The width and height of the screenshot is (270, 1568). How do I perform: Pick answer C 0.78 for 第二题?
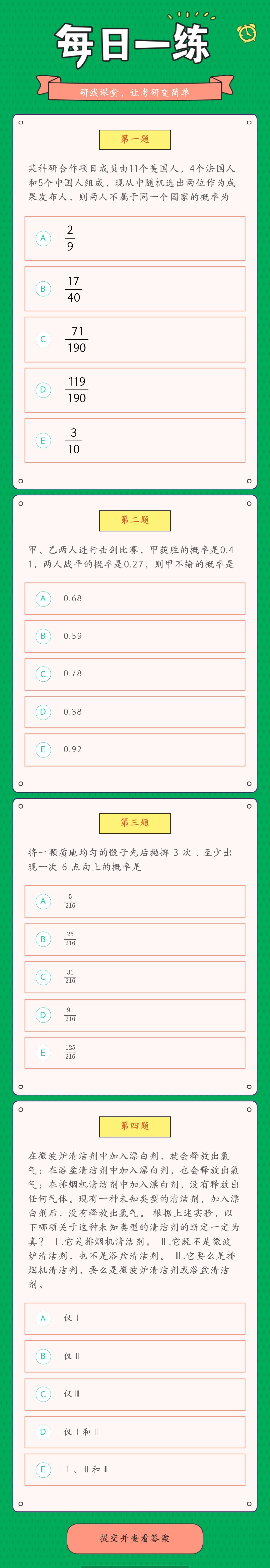pyautogui.click(x=135, y=674)
